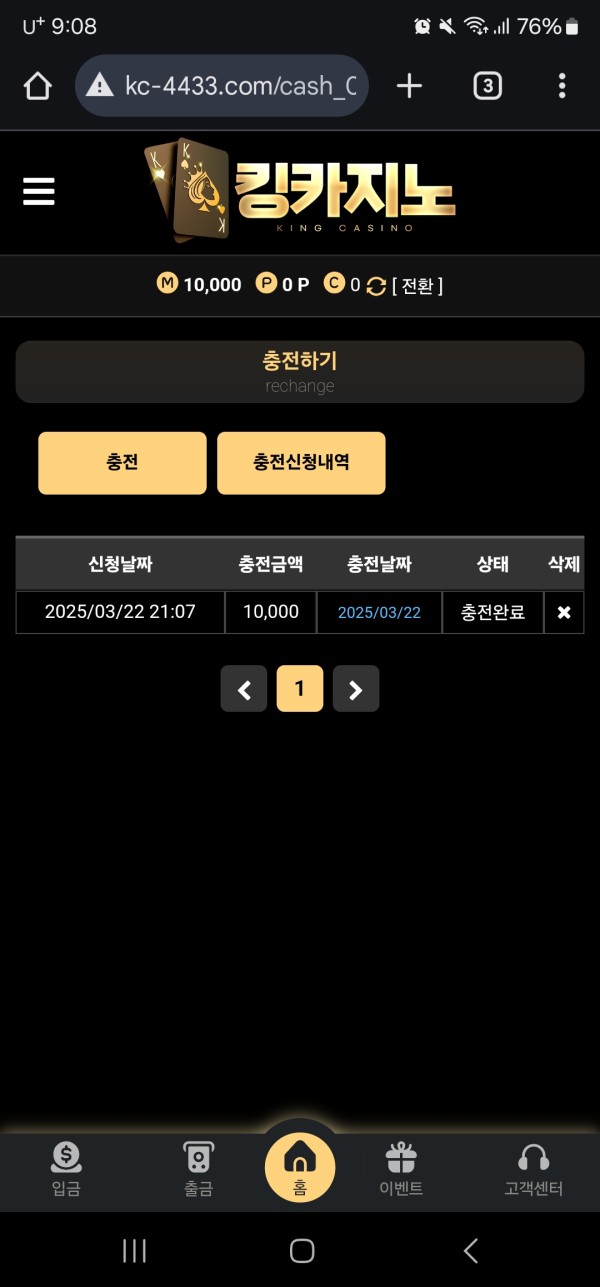Switch to the 출금 tab
The height and width of the screenshot is (1287, 600).
click(x=198, y=1170)
